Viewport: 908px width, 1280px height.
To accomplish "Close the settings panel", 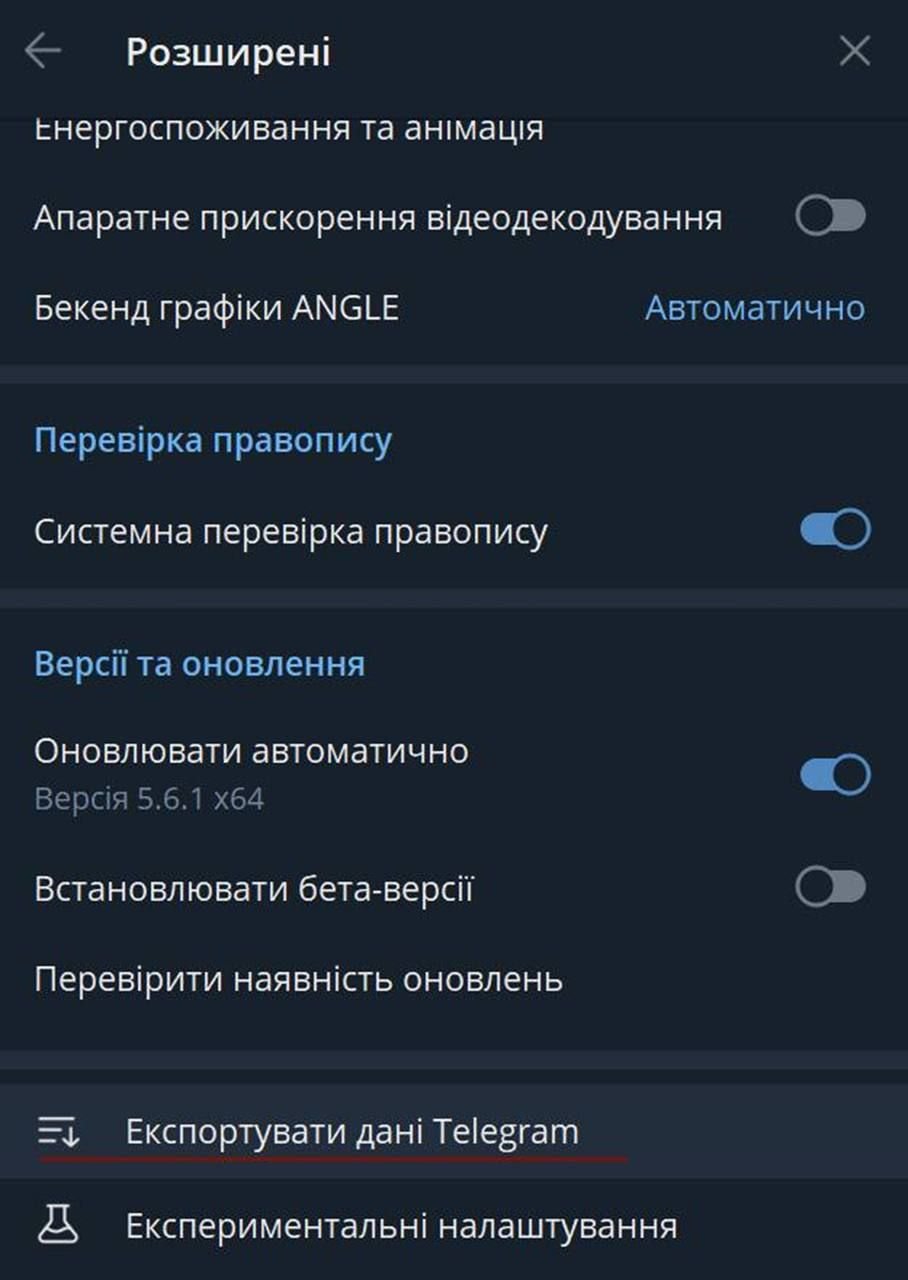I will [854, 51].
